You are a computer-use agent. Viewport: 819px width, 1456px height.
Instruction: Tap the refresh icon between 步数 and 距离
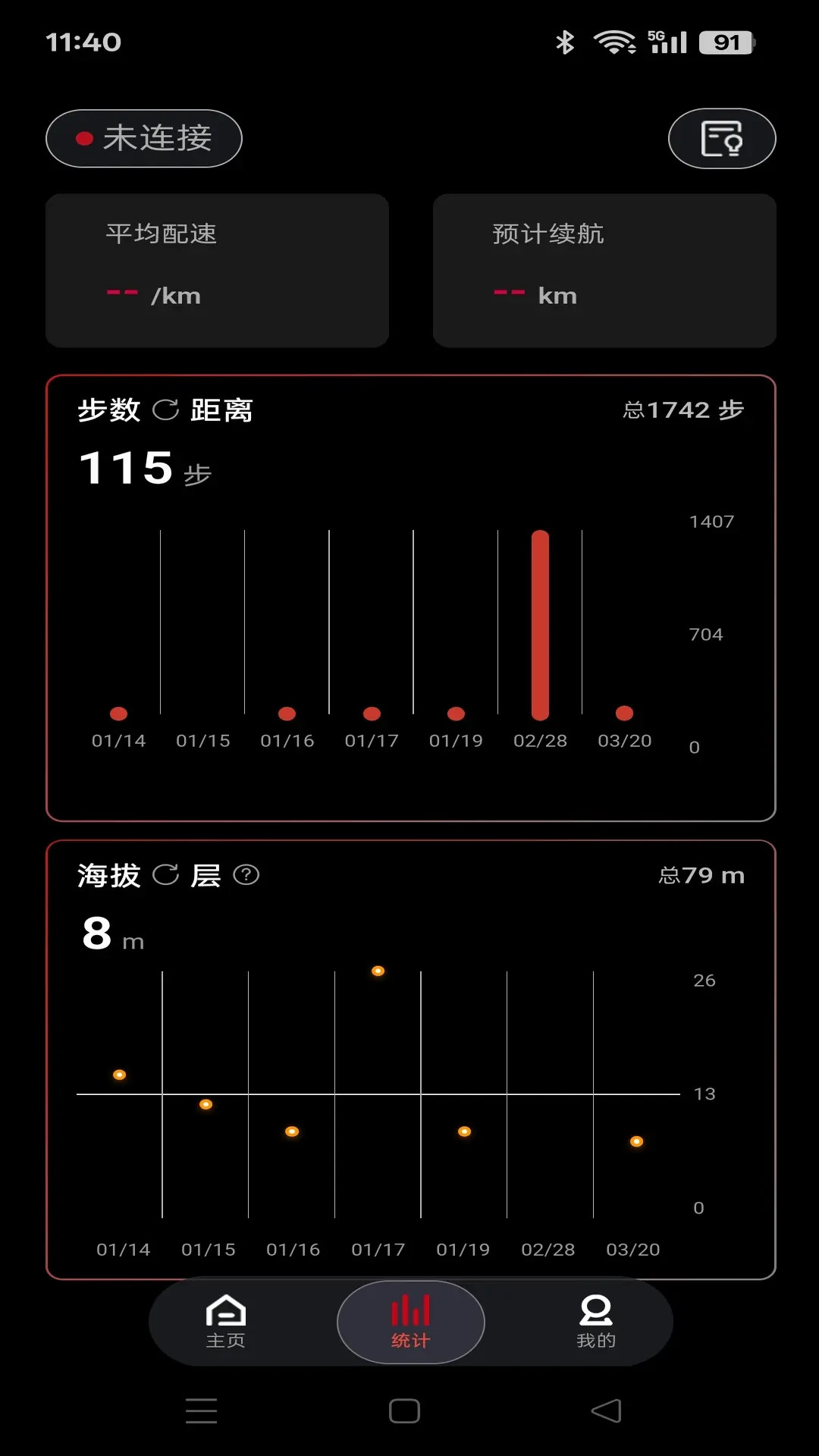166,409
